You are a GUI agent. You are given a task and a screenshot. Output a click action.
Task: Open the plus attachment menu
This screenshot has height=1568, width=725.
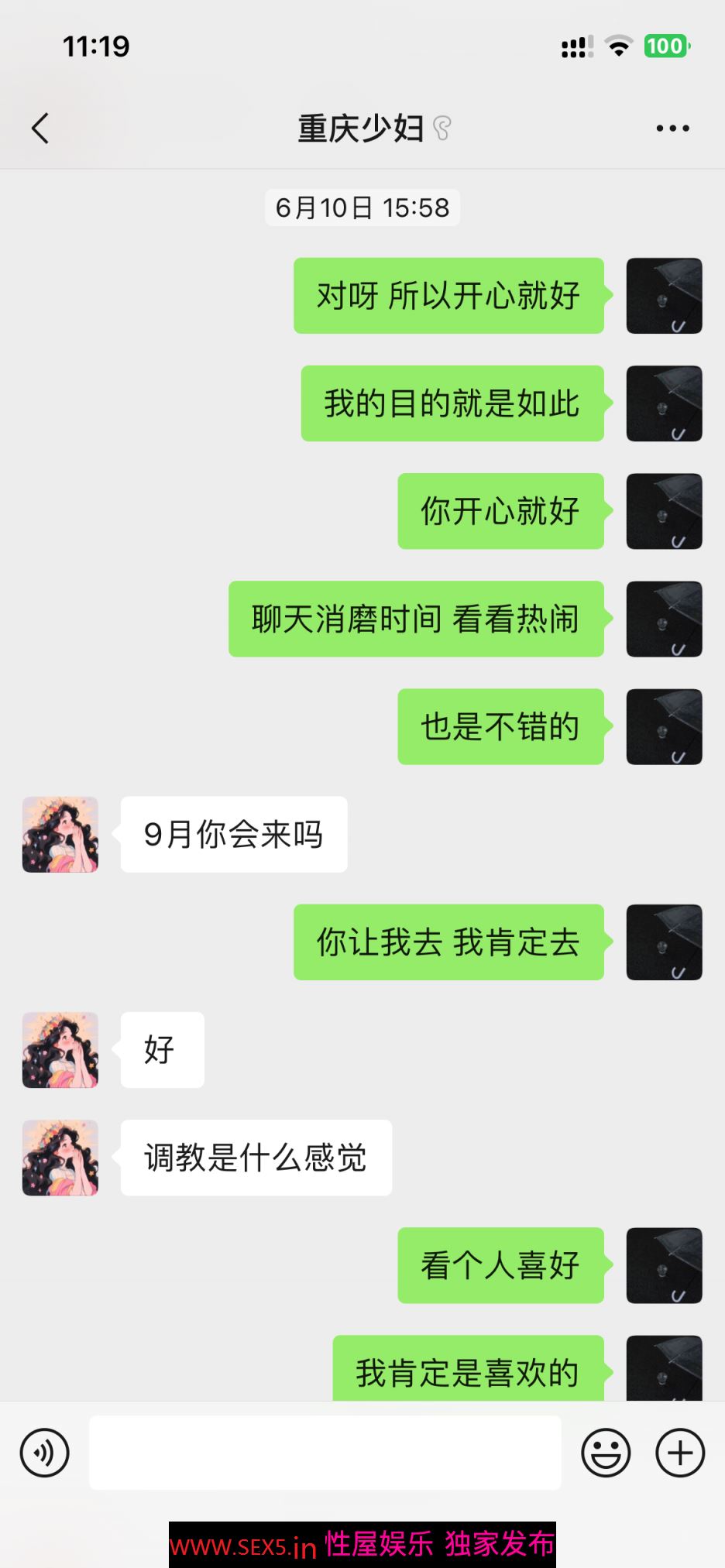coord(680,1453)
